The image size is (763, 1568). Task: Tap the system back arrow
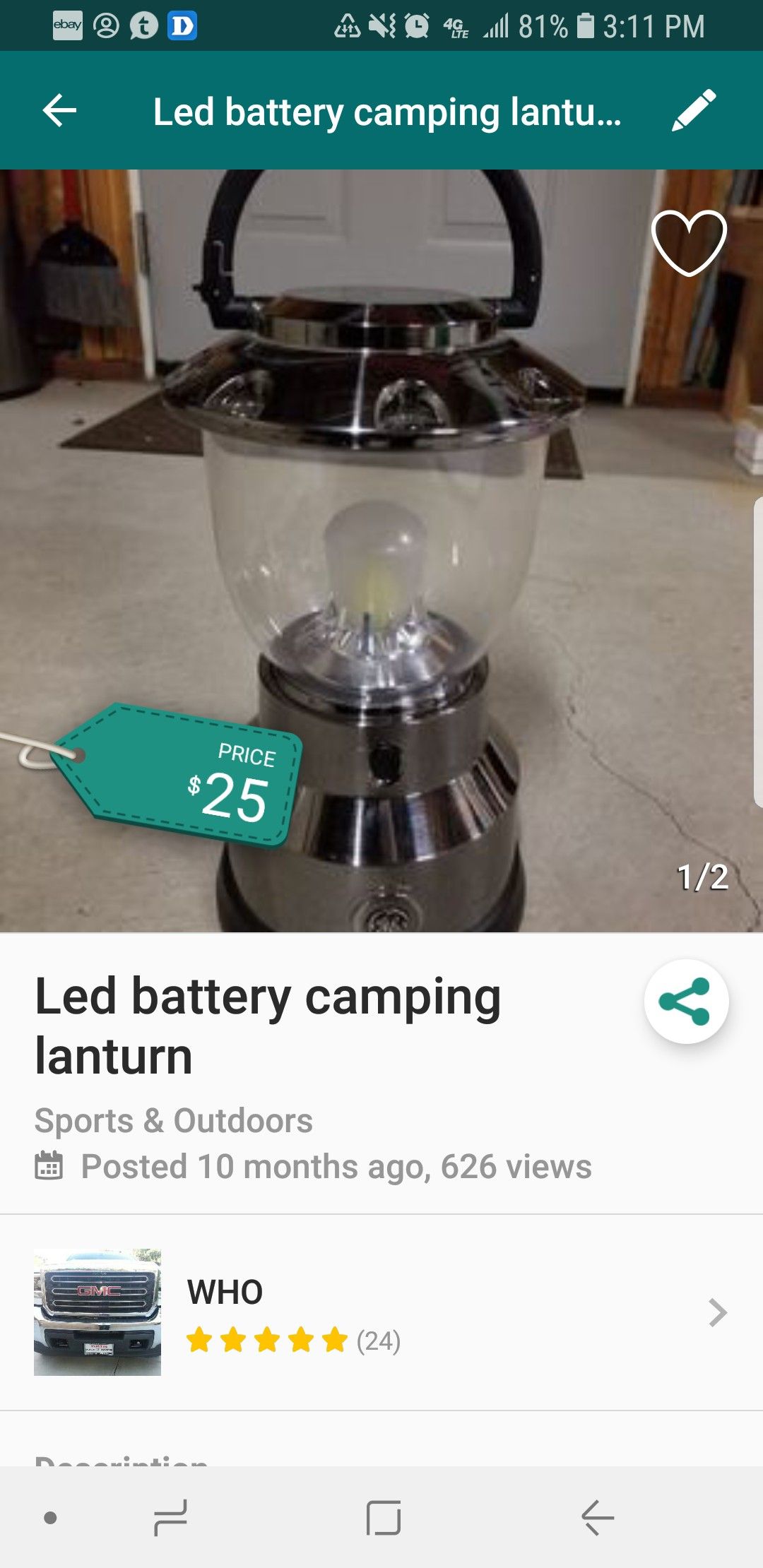point(598,1517)
